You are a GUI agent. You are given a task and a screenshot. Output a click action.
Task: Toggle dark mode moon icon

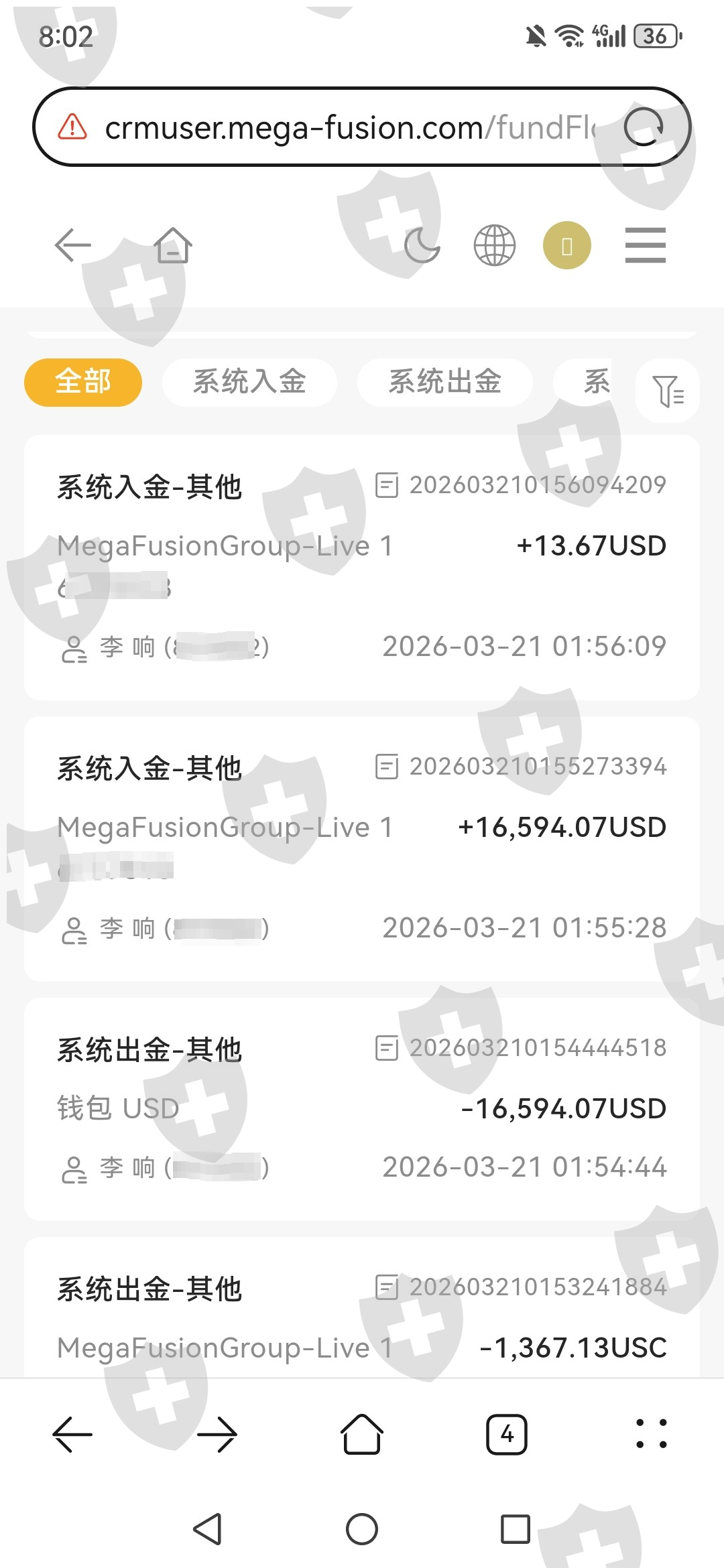point(422,245)
